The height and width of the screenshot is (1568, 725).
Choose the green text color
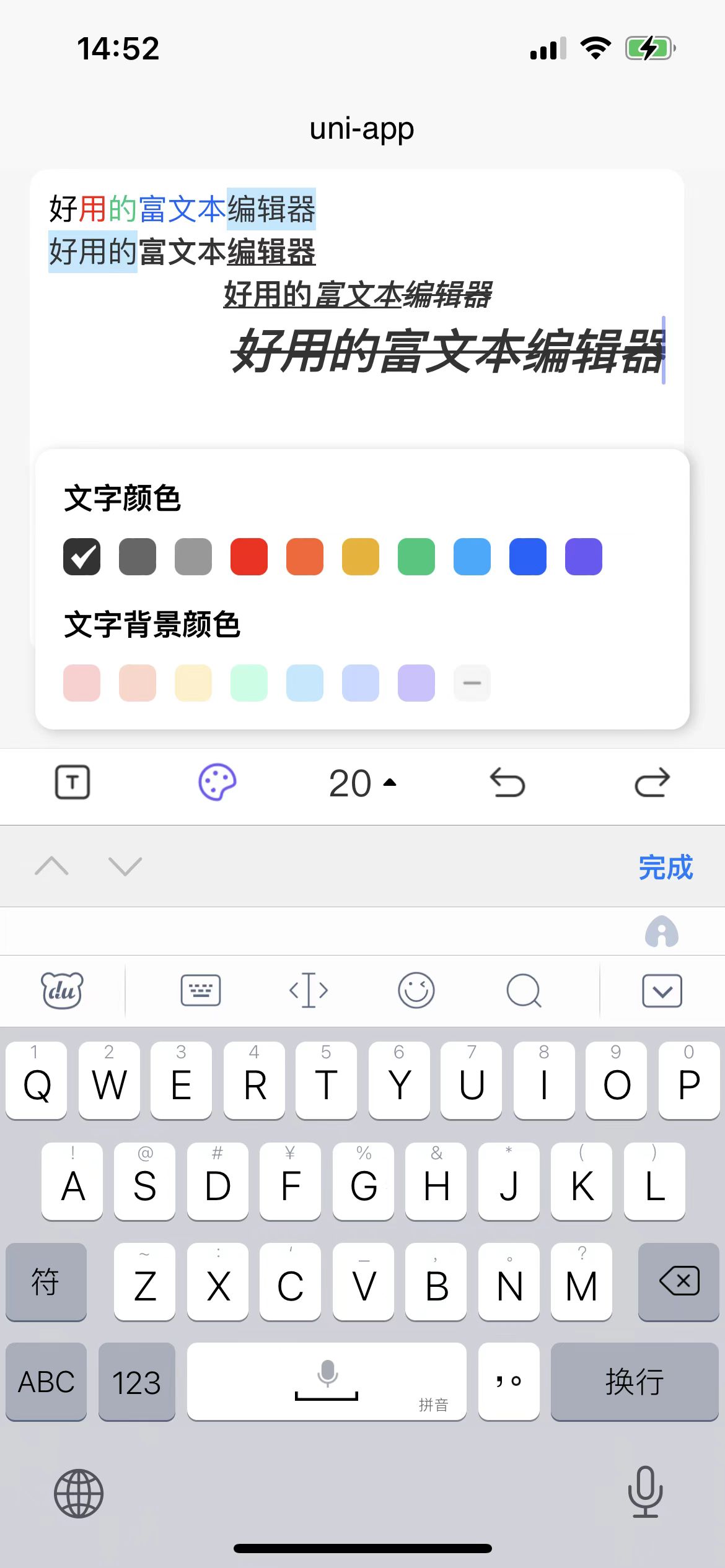(x=416, y=557)
